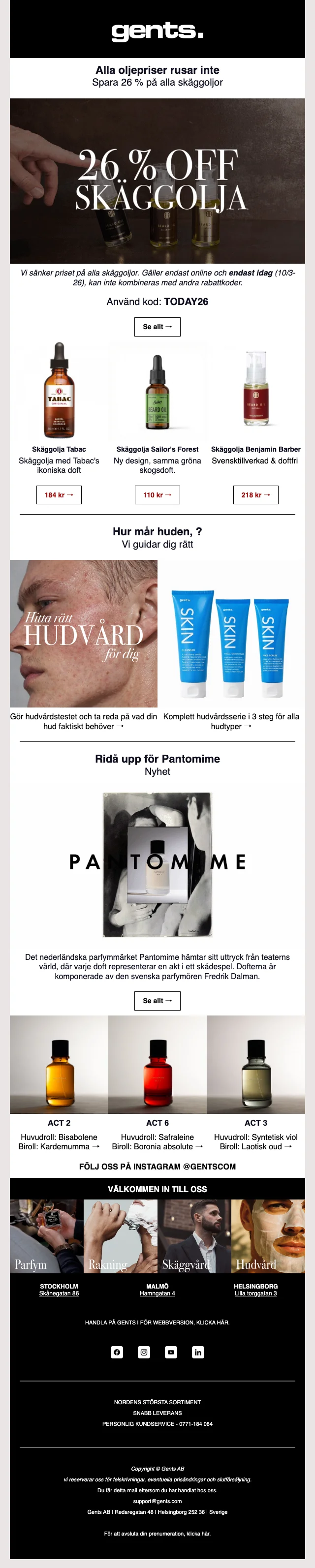Visit the Instagram icon in the footer
Screen dimensions: 315x1568
tap(144, 1352)
